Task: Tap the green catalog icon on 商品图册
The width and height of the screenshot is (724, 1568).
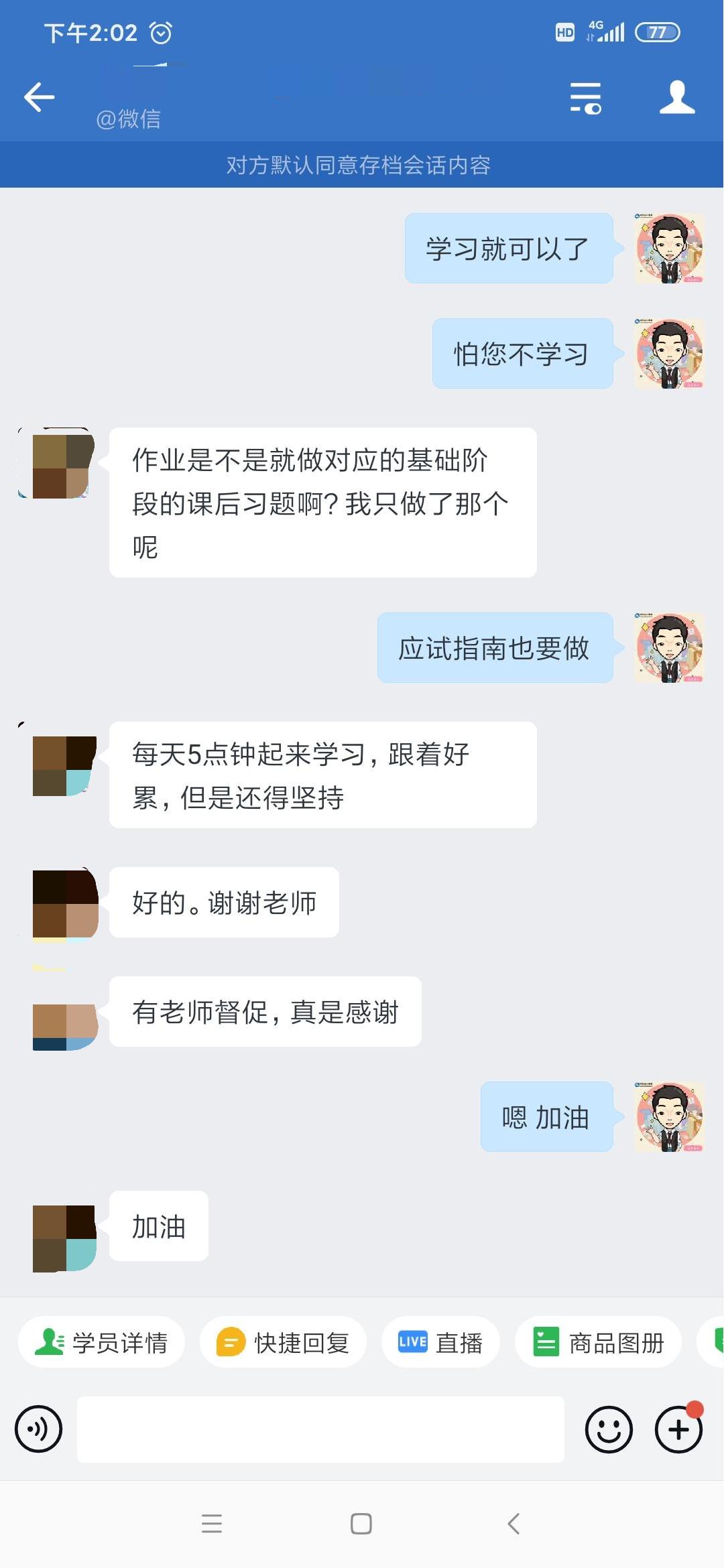Action: (544, 1342)
